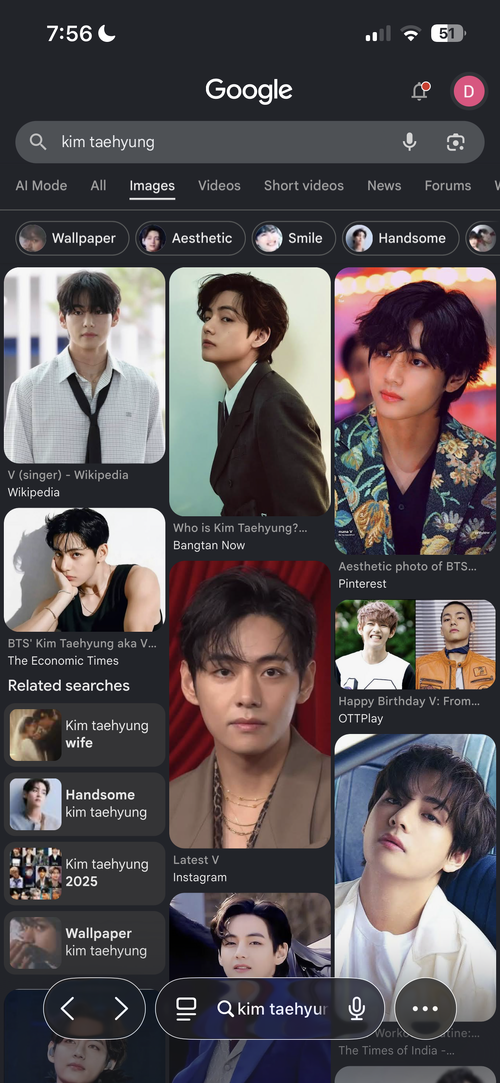Select the Handsome filter chip
Image resolution: width=500 pixels, height=1083 pixels.
[401, 238]
